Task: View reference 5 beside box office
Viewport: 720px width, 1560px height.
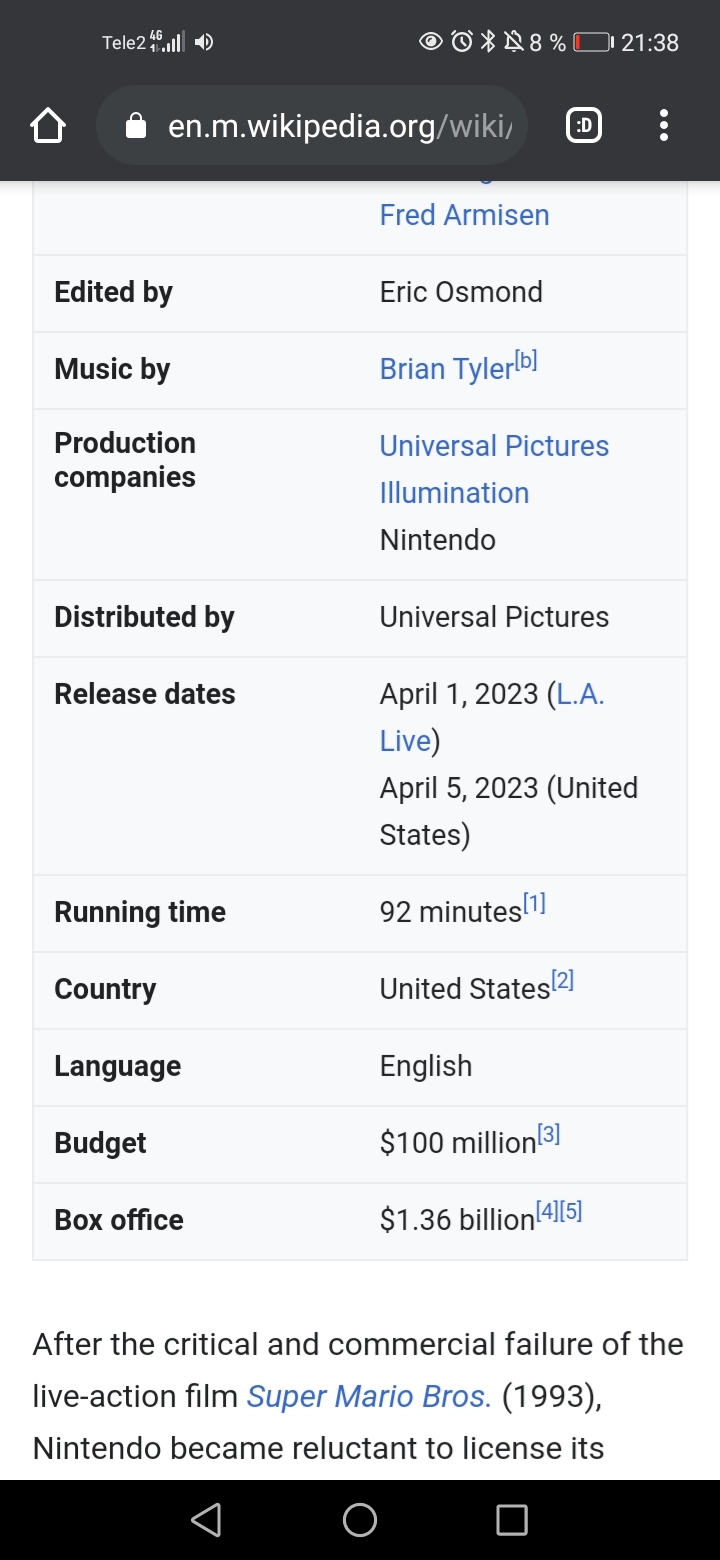Action: [x=571, y=1212]
